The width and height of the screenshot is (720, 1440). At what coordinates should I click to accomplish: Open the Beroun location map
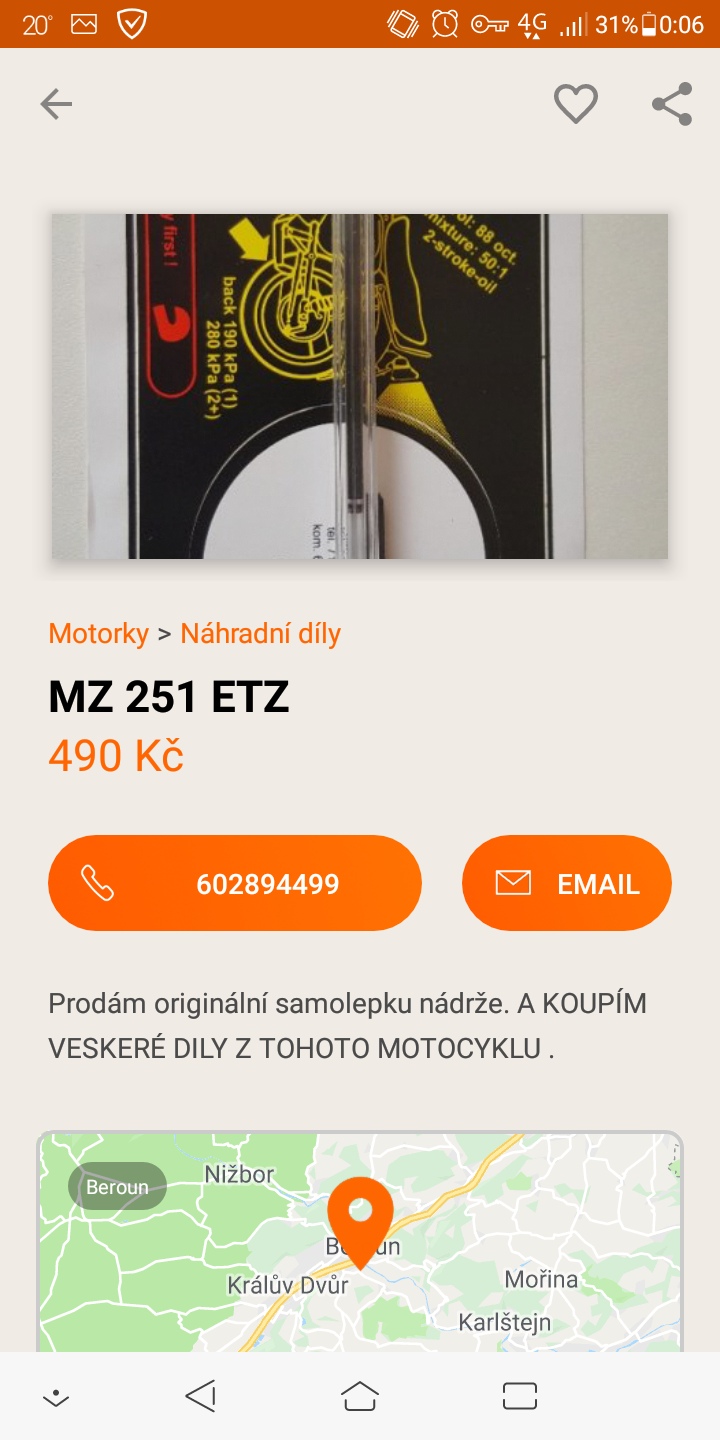(x=360, y=1245)
